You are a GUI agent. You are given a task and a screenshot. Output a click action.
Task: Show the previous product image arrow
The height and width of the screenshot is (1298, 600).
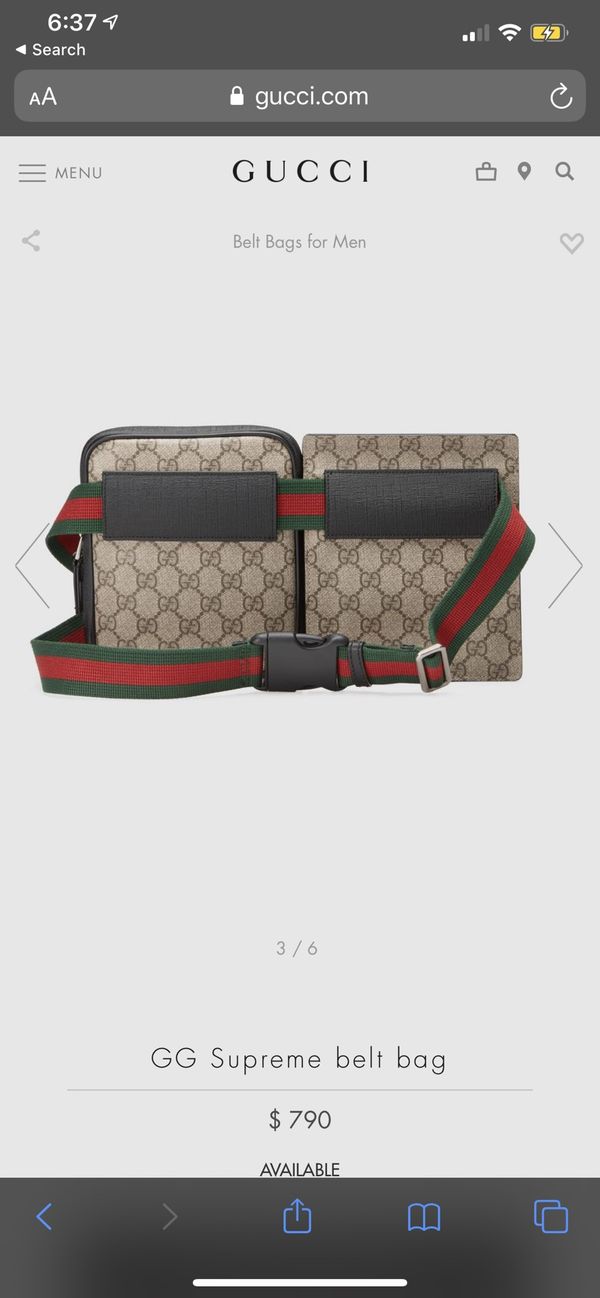coord(33,564)
